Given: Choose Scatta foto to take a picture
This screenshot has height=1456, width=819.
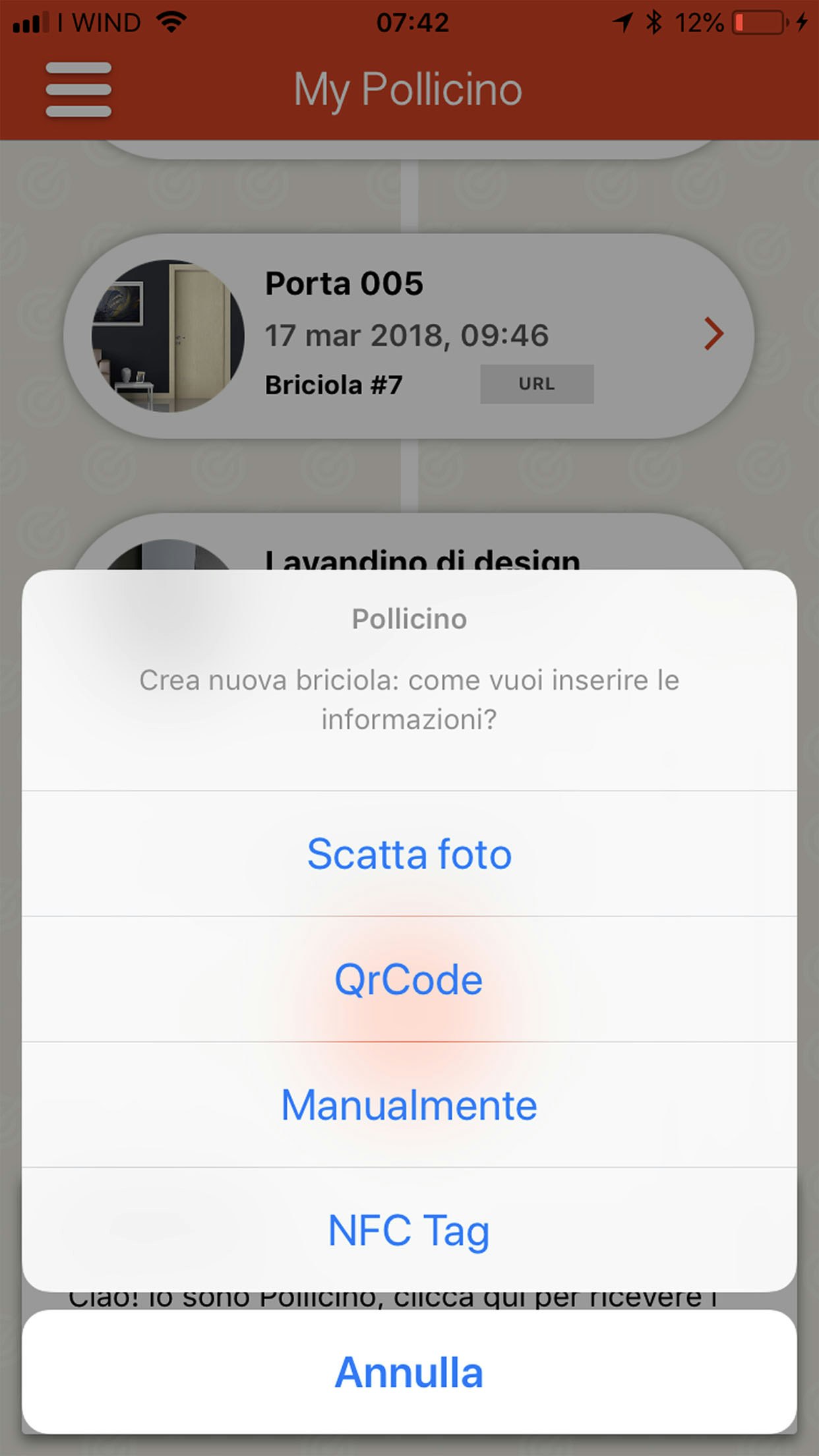Looking at the screenshot, I should [409, 854].
